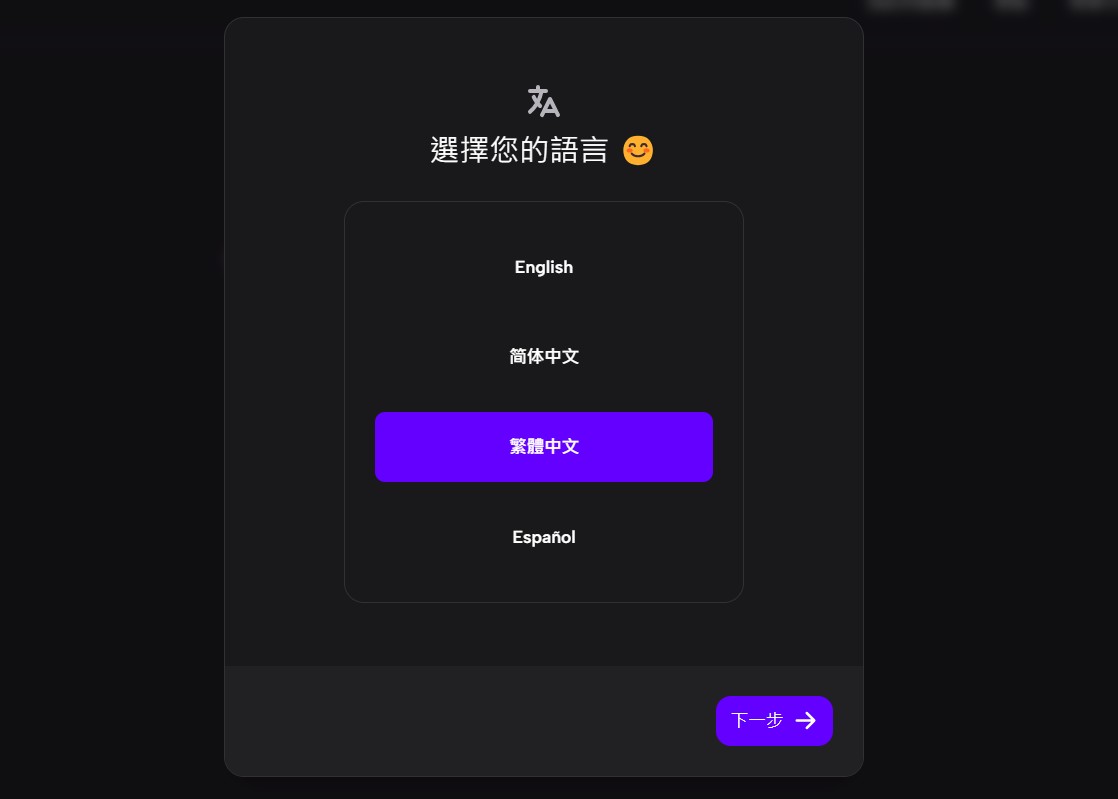This screenshot has width=1118, height=799.
Task: Continue with the 下一步 button
Action: (x=773, y=720)
